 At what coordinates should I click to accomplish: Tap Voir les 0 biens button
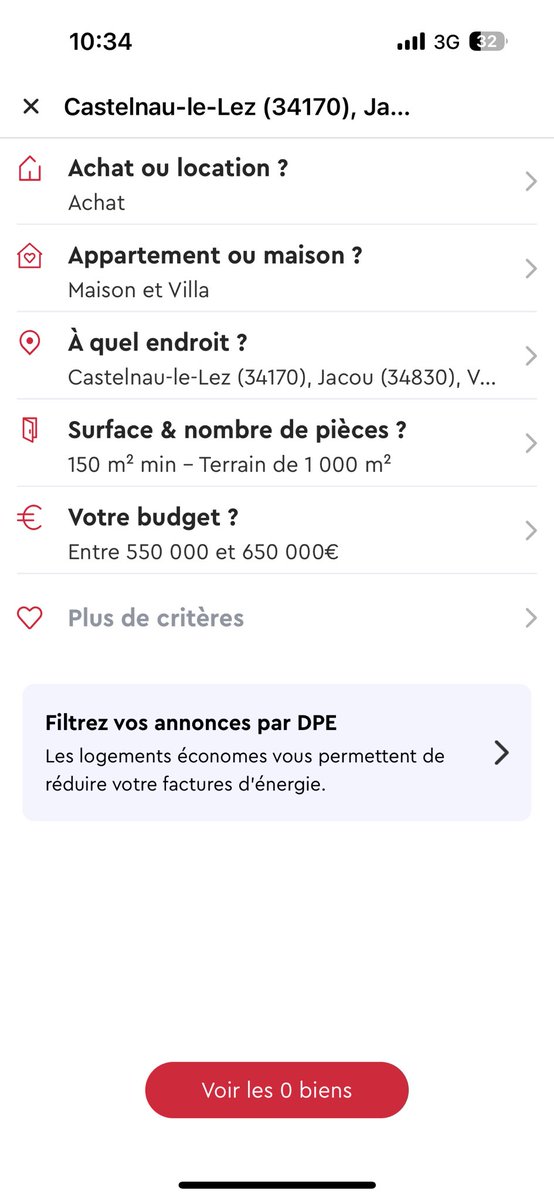pos(277,1089)
